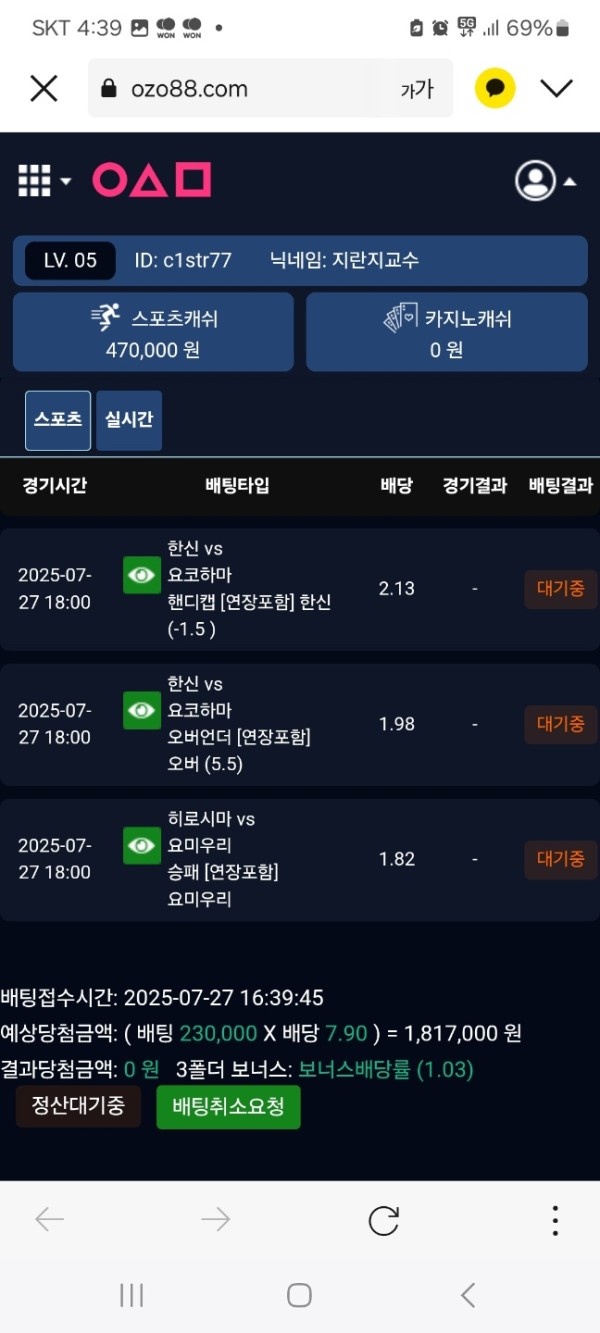Tap the 정산대기중 button
The height and width of the screenshot is (1333, 600).
coord(78,1107)
